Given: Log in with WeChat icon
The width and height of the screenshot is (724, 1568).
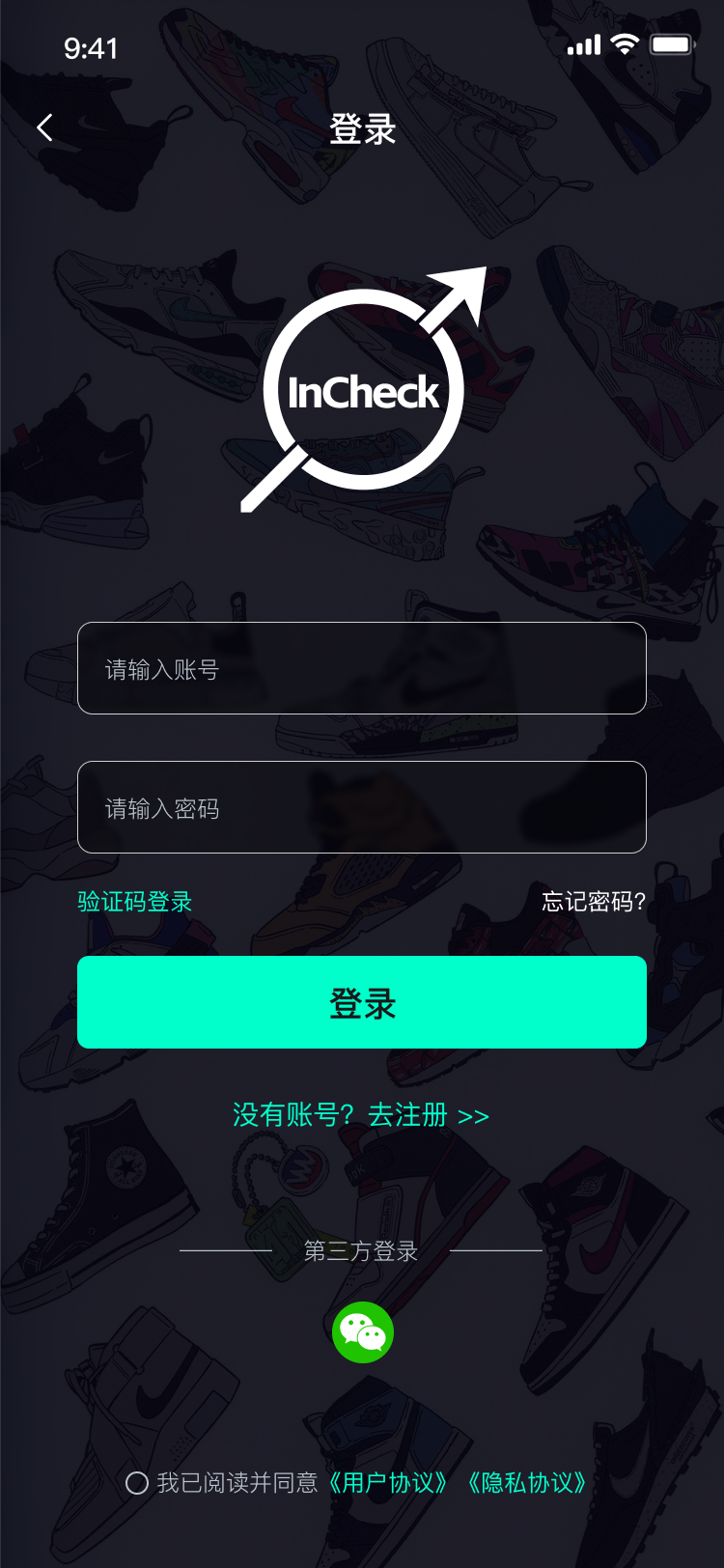Looking at the screenshot, I should point(362,1332).
